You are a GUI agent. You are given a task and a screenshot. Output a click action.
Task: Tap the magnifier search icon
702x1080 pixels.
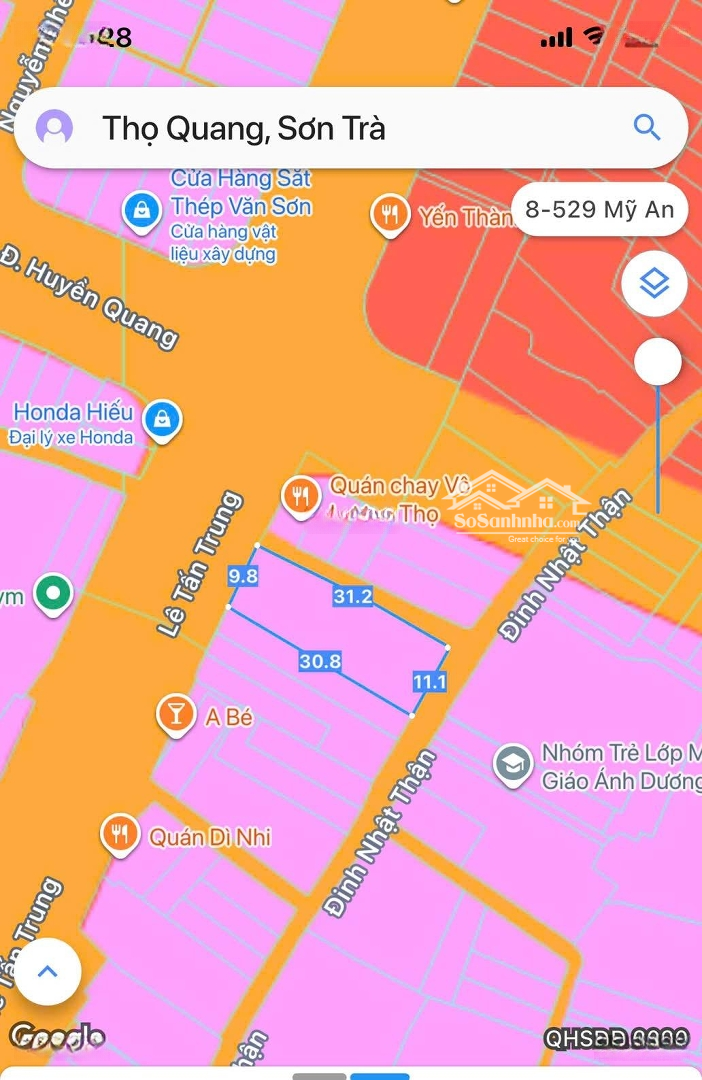647,128
